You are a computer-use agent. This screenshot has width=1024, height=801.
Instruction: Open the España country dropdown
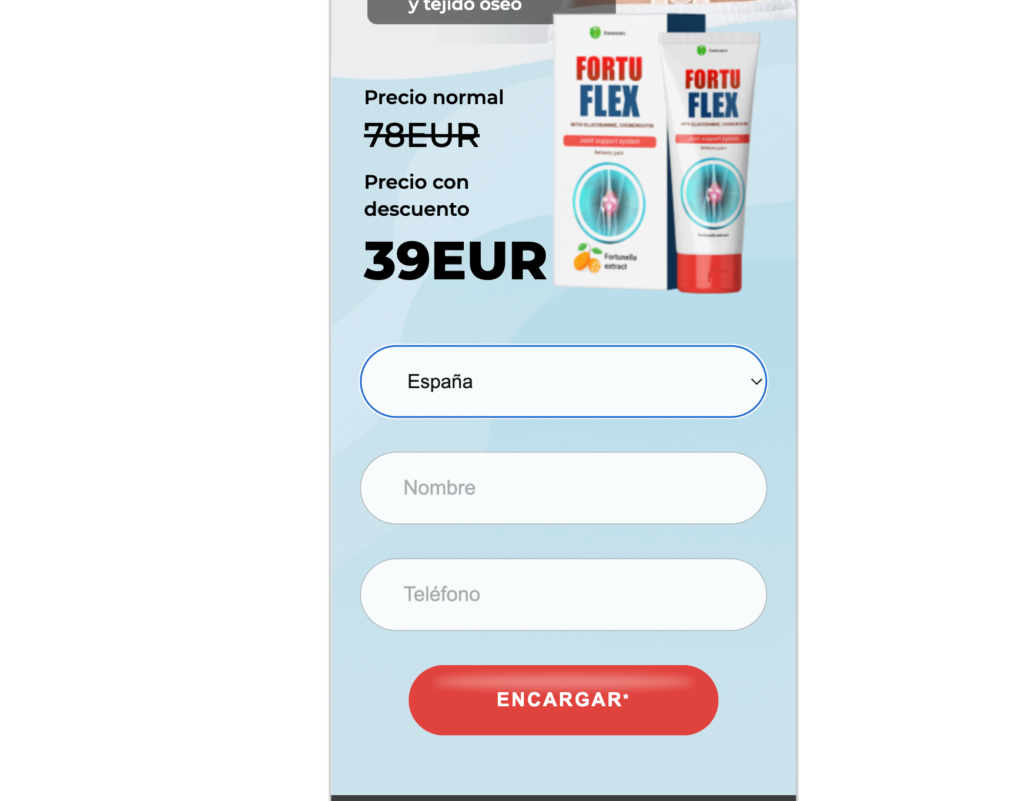(x=563, y=381)
